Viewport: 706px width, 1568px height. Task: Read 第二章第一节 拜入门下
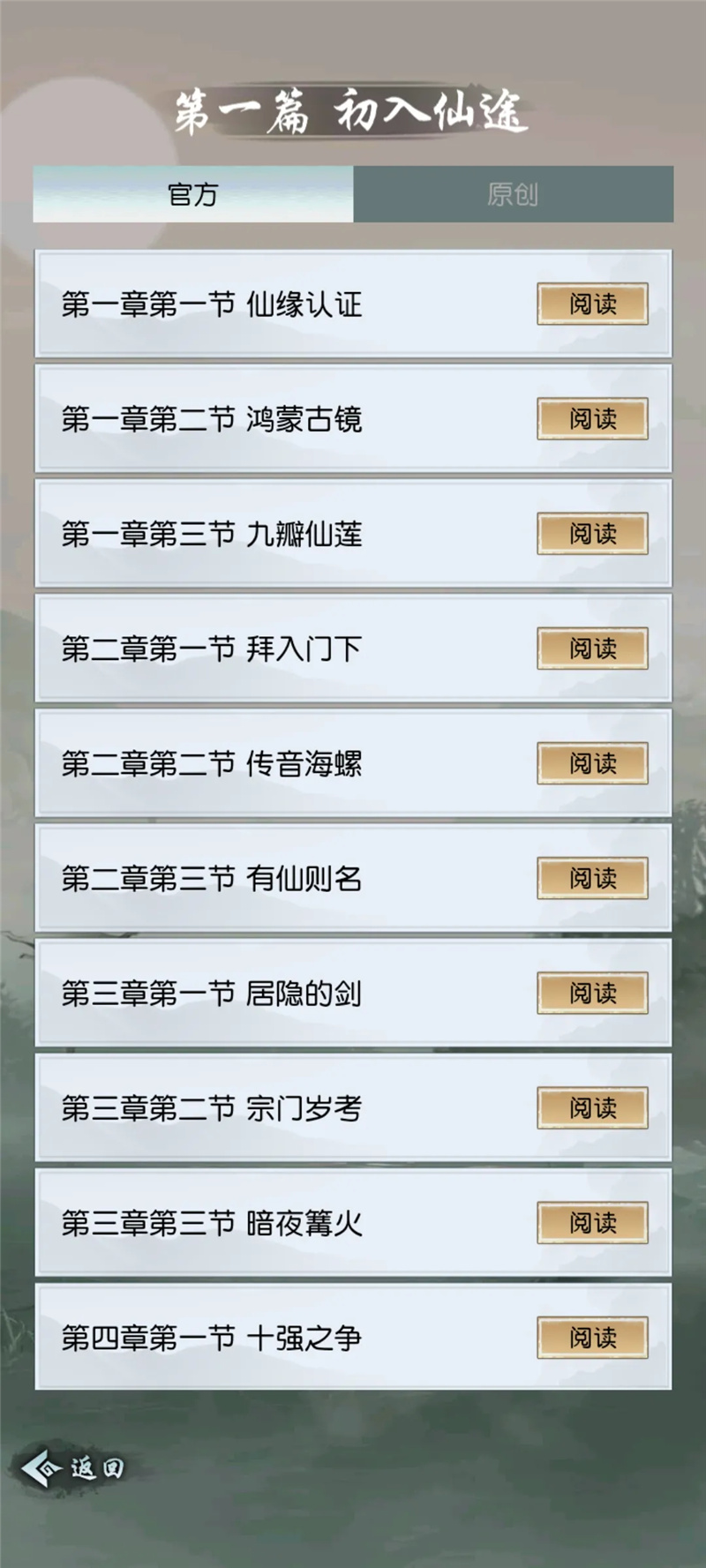pyautogui.click(x=592, y=649)
